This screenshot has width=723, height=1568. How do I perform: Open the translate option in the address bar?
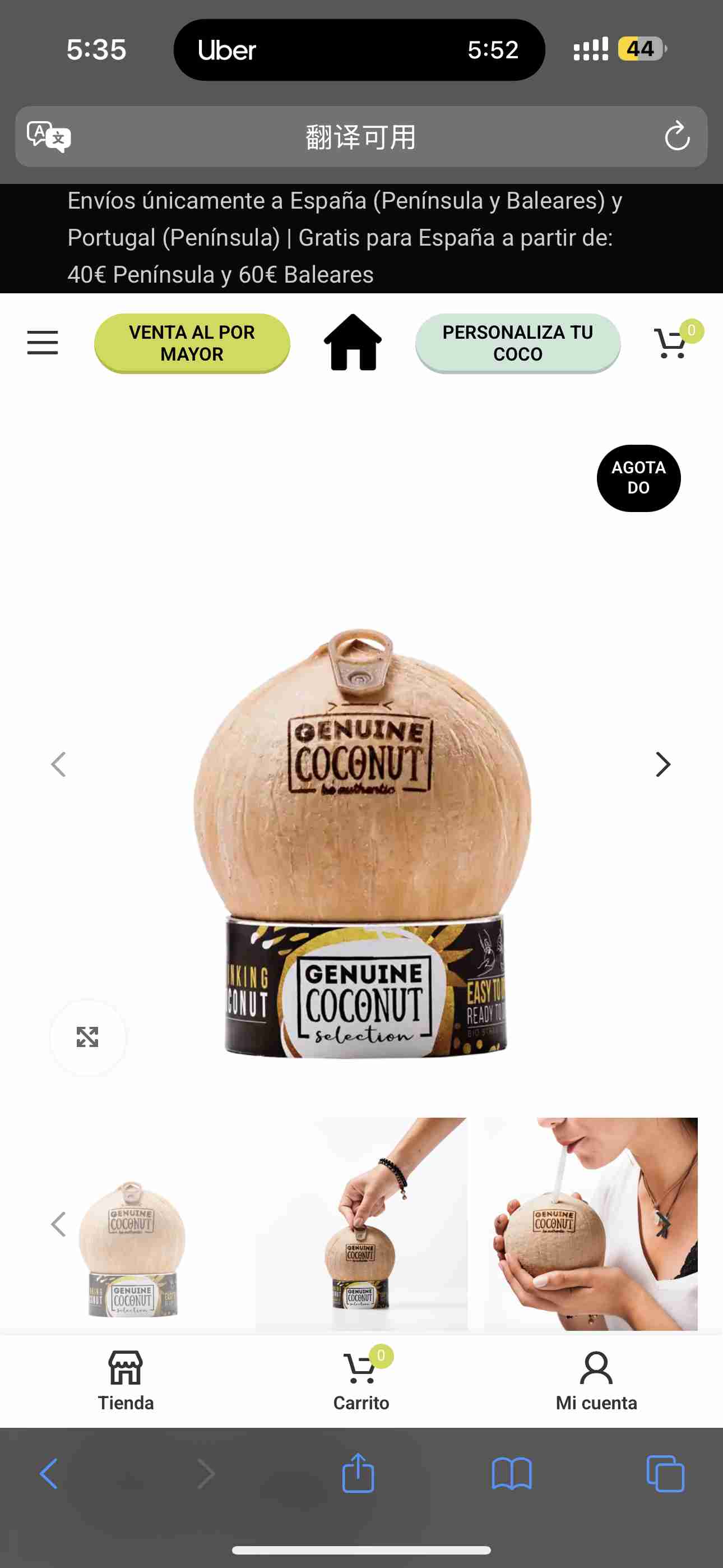point(49,136)
